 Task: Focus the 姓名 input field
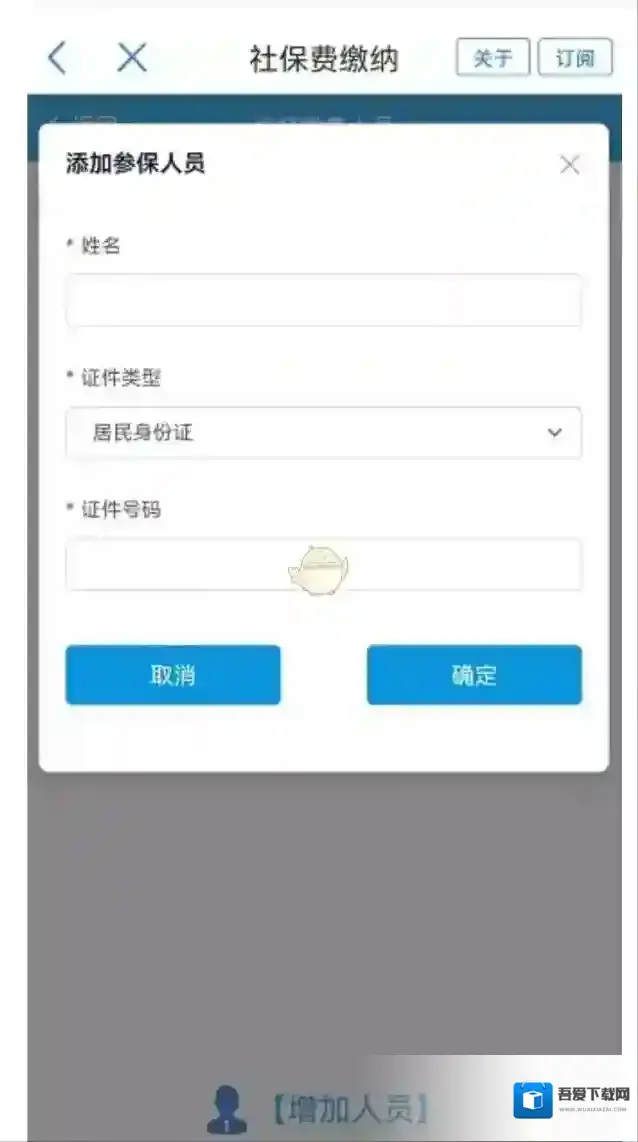323,300
